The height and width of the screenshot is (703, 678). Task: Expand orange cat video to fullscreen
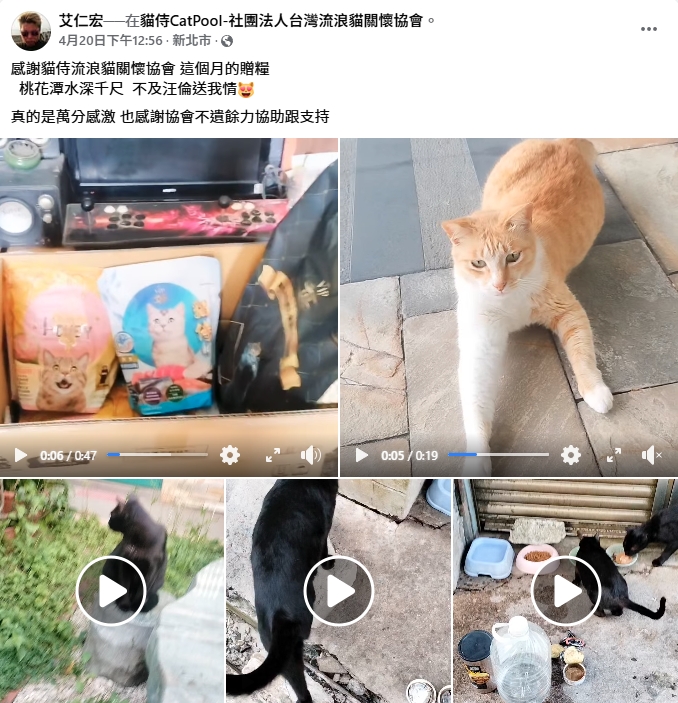tap(614, 455)
